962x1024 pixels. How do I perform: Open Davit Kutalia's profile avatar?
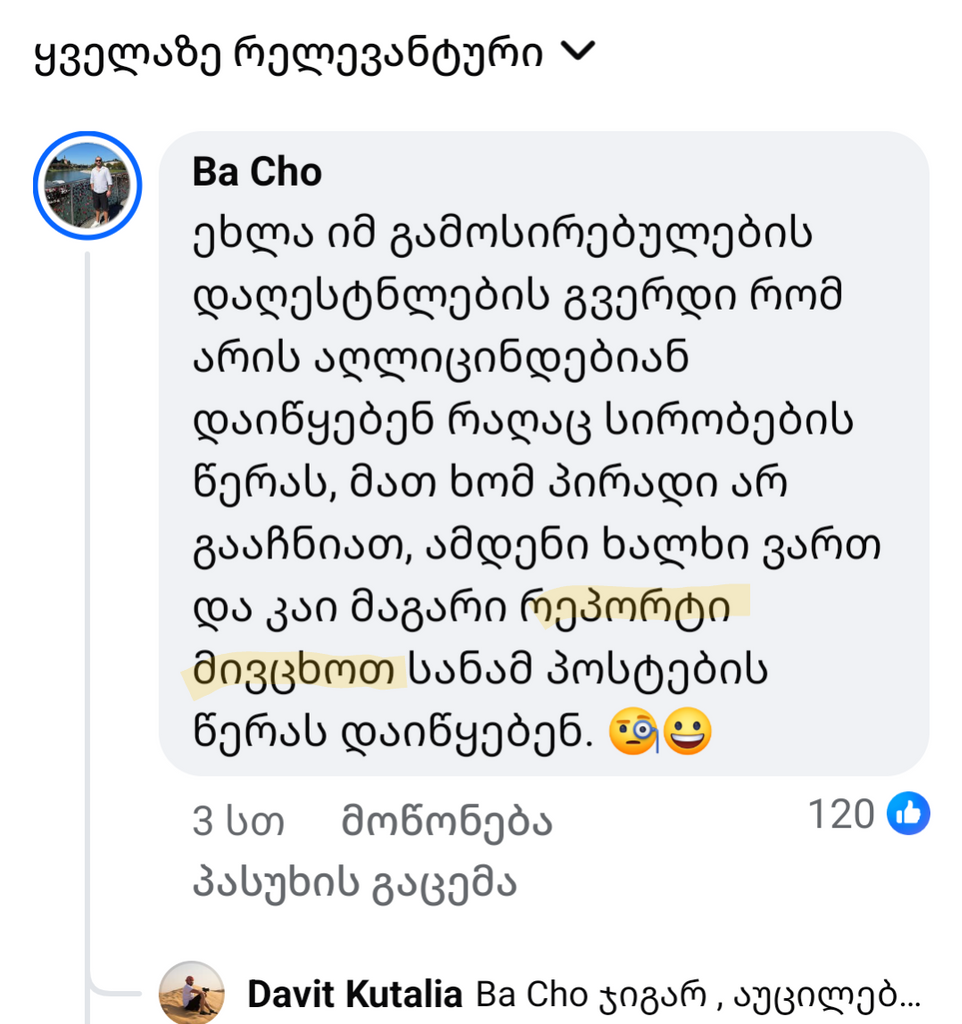pos(191,995)
